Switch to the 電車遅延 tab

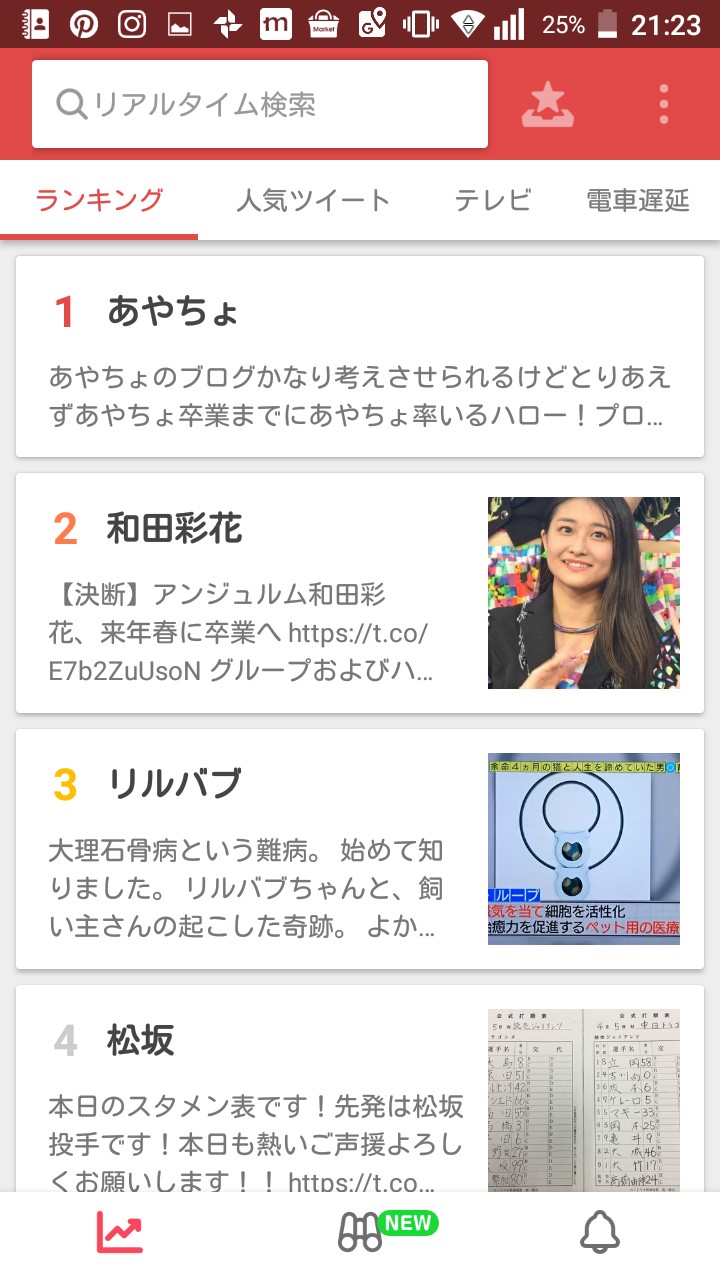point(638,200)
